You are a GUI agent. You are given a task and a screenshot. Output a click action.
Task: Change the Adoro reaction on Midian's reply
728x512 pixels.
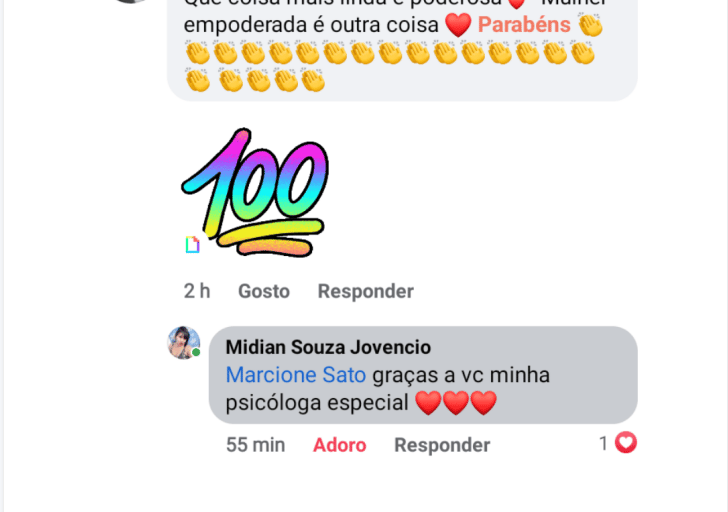[x=339, y=445]
